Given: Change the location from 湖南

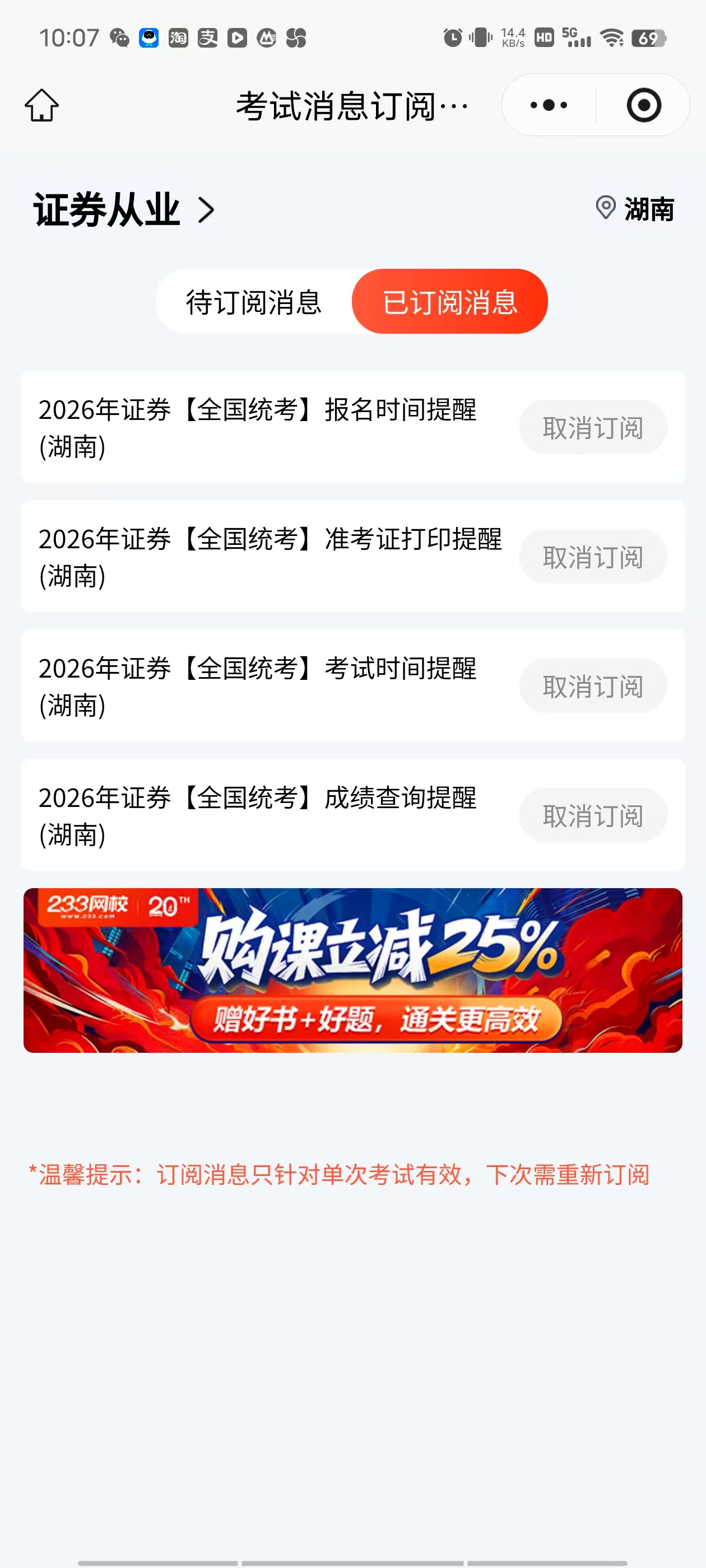Looking at the screenshot, I should pyautogui.click(x=635, y=209).
